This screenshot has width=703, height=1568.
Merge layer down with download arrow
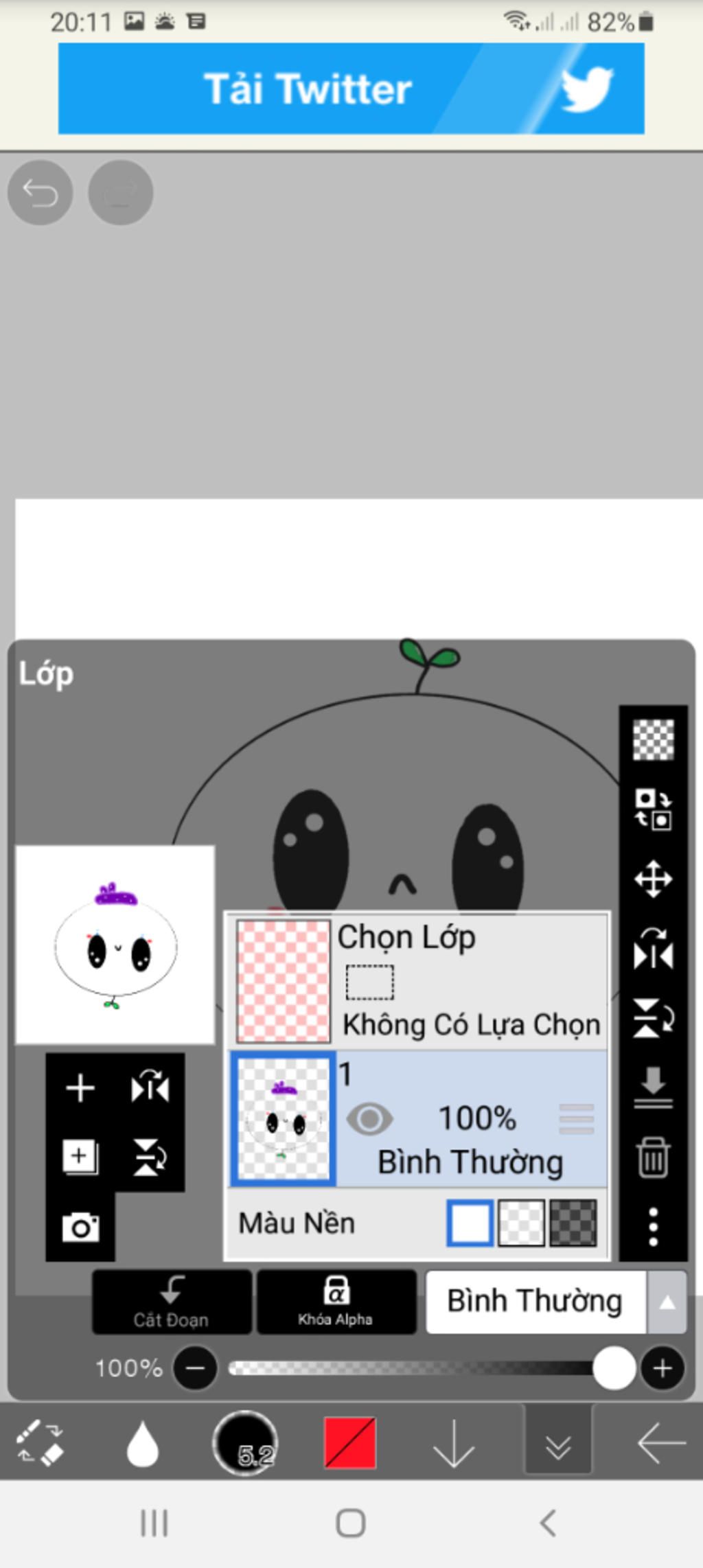pos(653,1087)
